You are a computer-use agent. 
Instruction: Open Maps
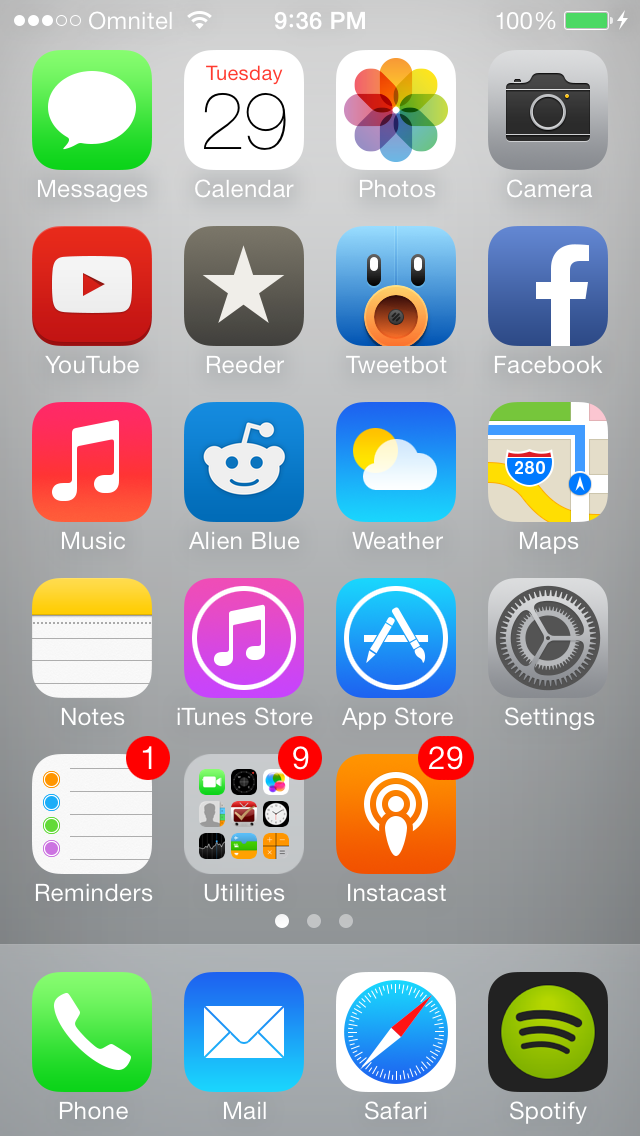548,462
